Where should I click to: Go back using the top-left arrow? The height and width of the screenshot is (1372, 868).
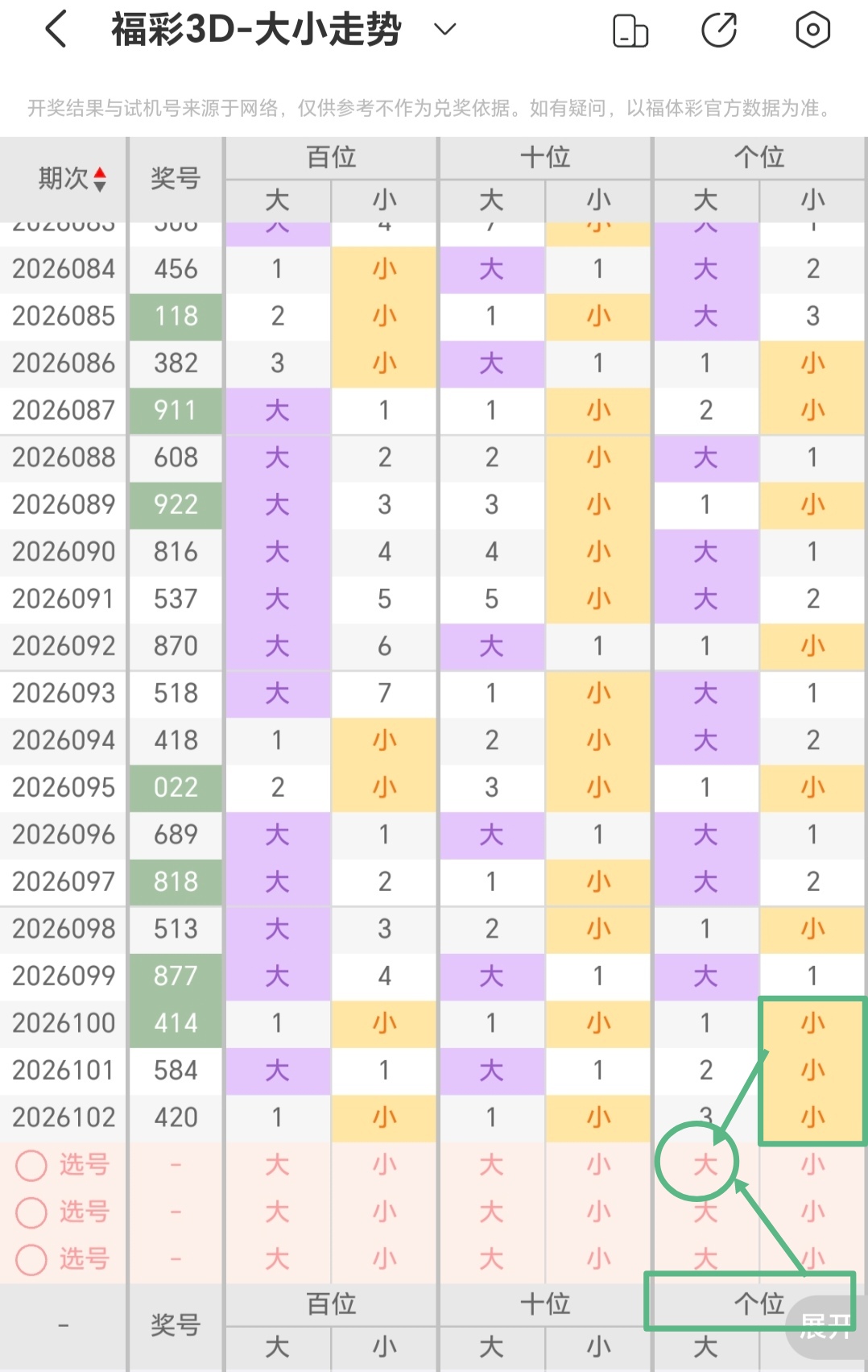click(56, 31)
